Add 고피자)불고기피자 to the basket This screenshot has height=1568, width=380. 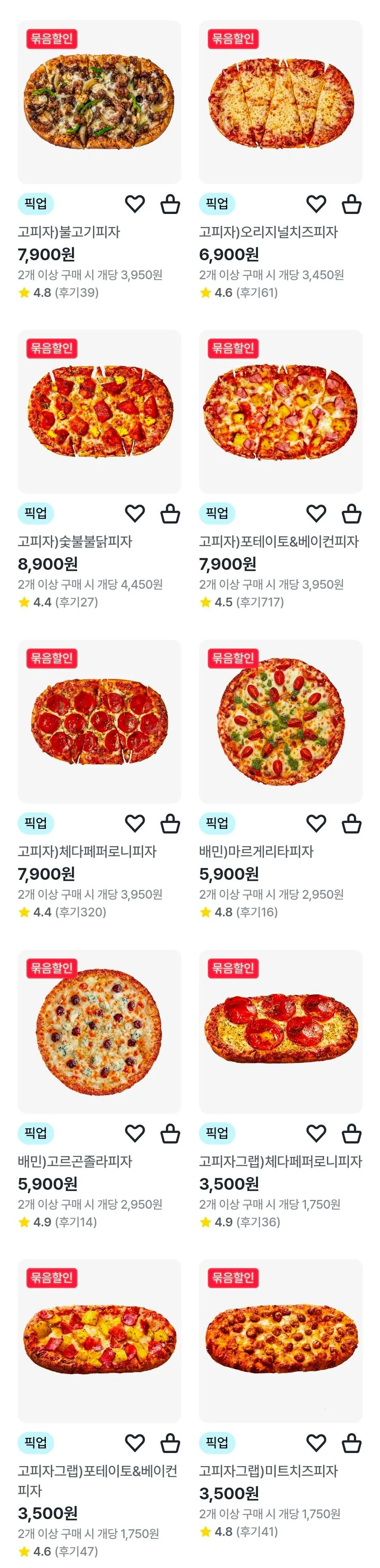(x=170, y=204)
